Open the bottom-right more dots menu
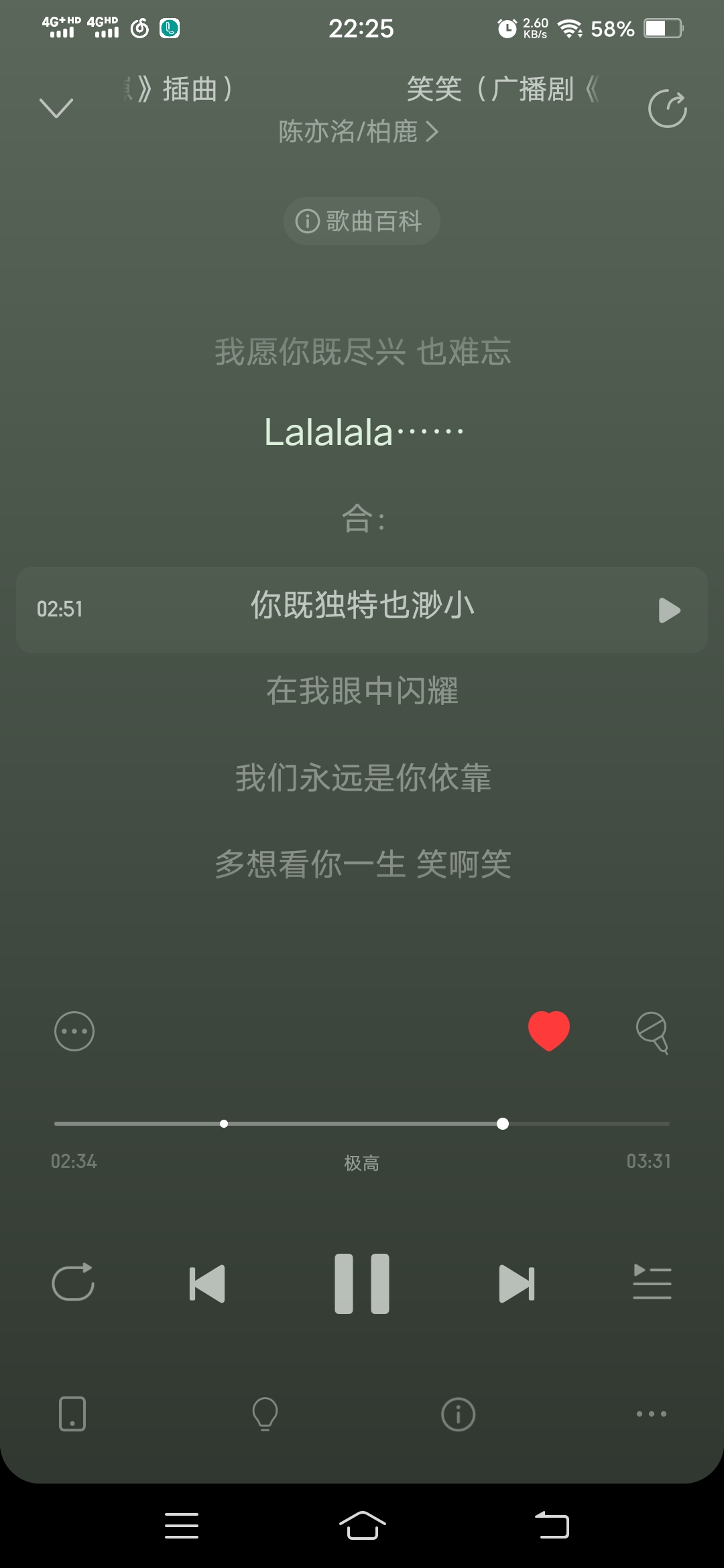This screenshot has width=724, height=1568. pyautogui.click(x=651, y=1414)
